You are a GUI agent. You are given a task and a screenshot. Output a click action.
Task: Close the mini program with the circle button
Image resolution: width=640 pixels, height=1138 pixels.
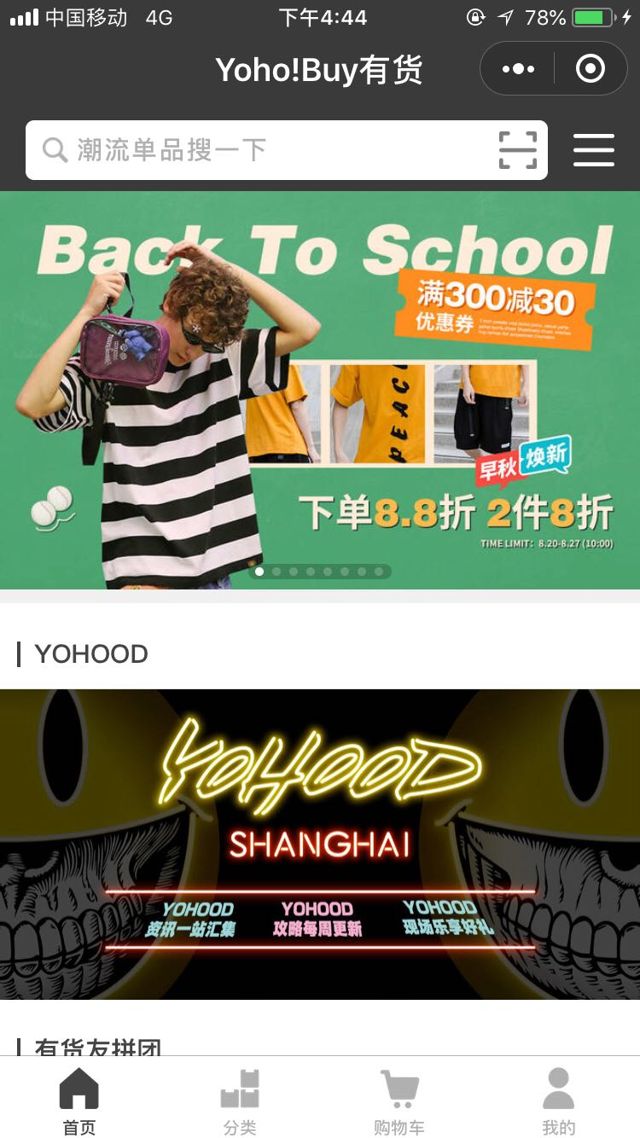[x=590, y=69]
